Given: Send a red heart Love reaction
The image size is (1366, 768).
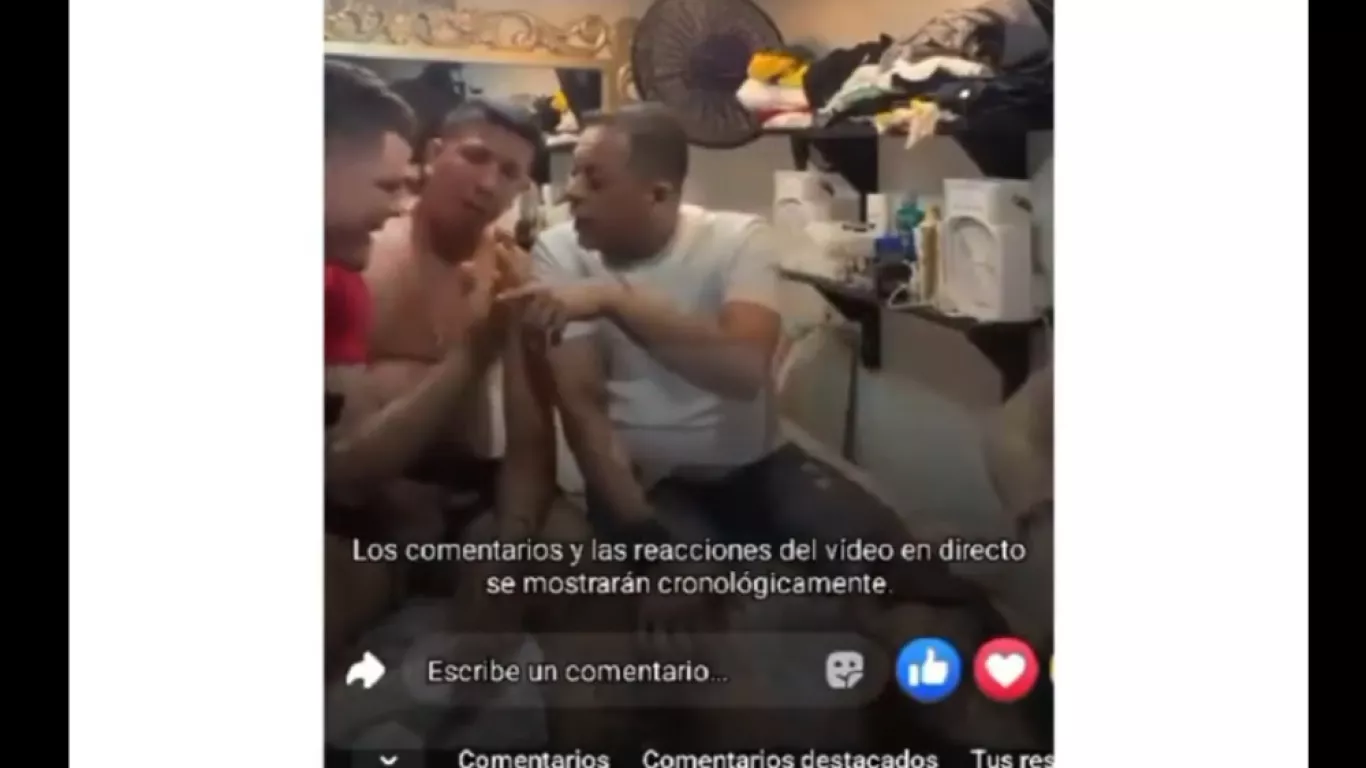Looking at the screenshot, I should (1005, 670).
